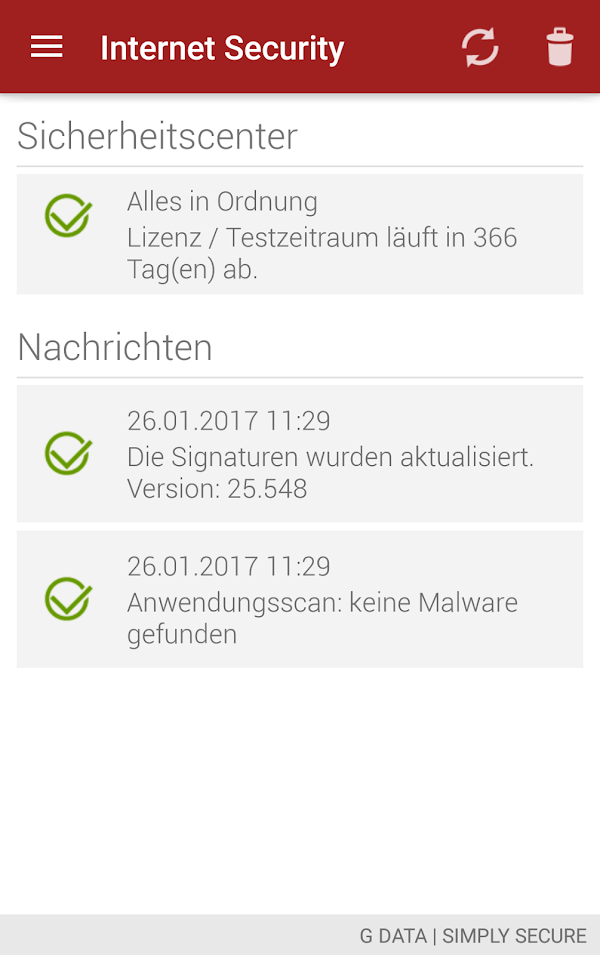Screen dimensions: 600x955
Task: Open the hamburger navigation drawer
Action: pyautogui.click(x=47, y=47)
